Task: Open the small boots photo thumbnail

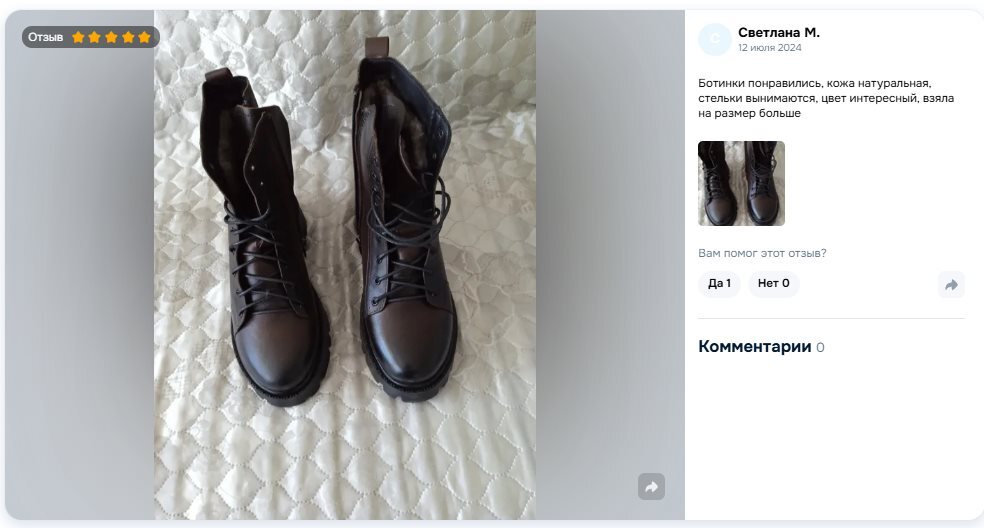Action: click(x=741, y=183)
